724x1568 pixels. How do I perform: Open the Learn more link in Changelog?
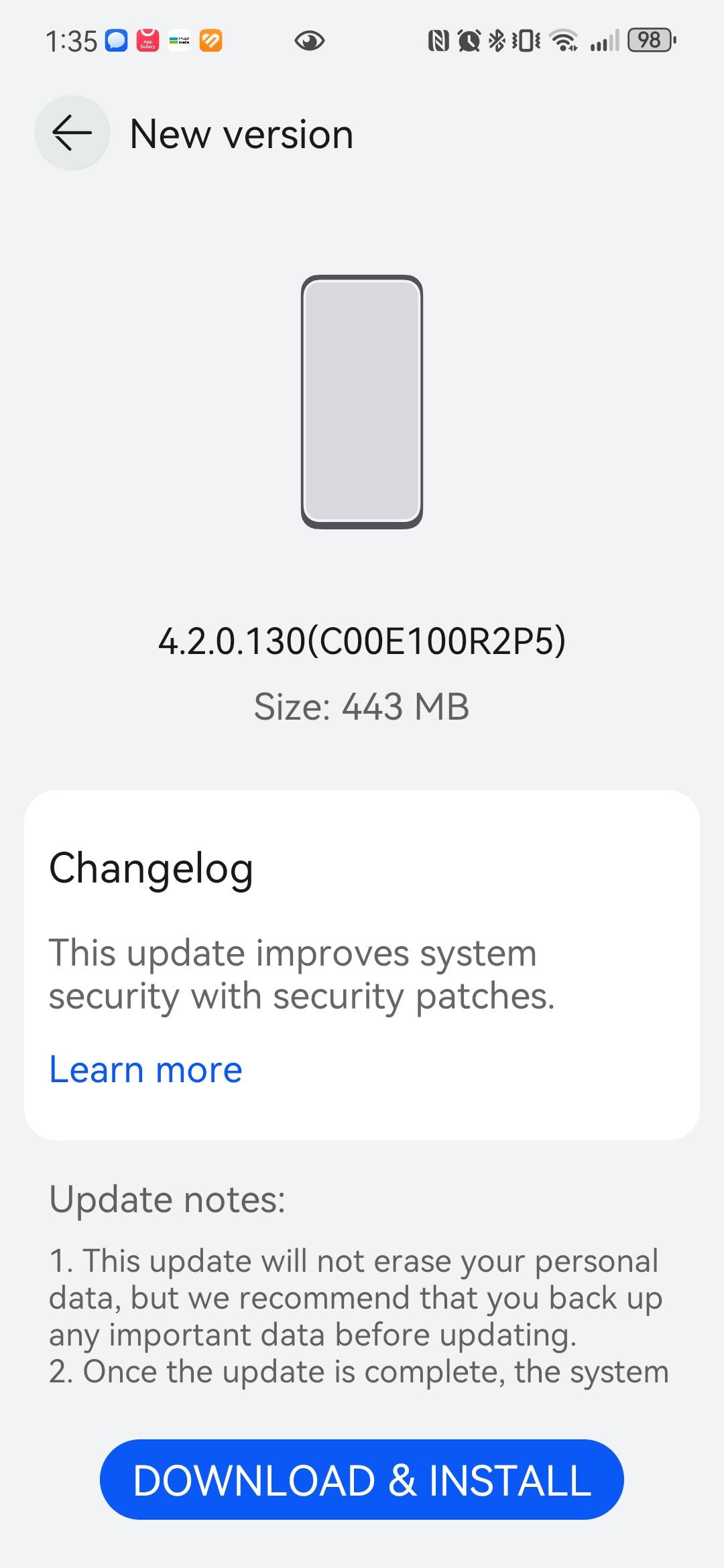pos(145,1069)
